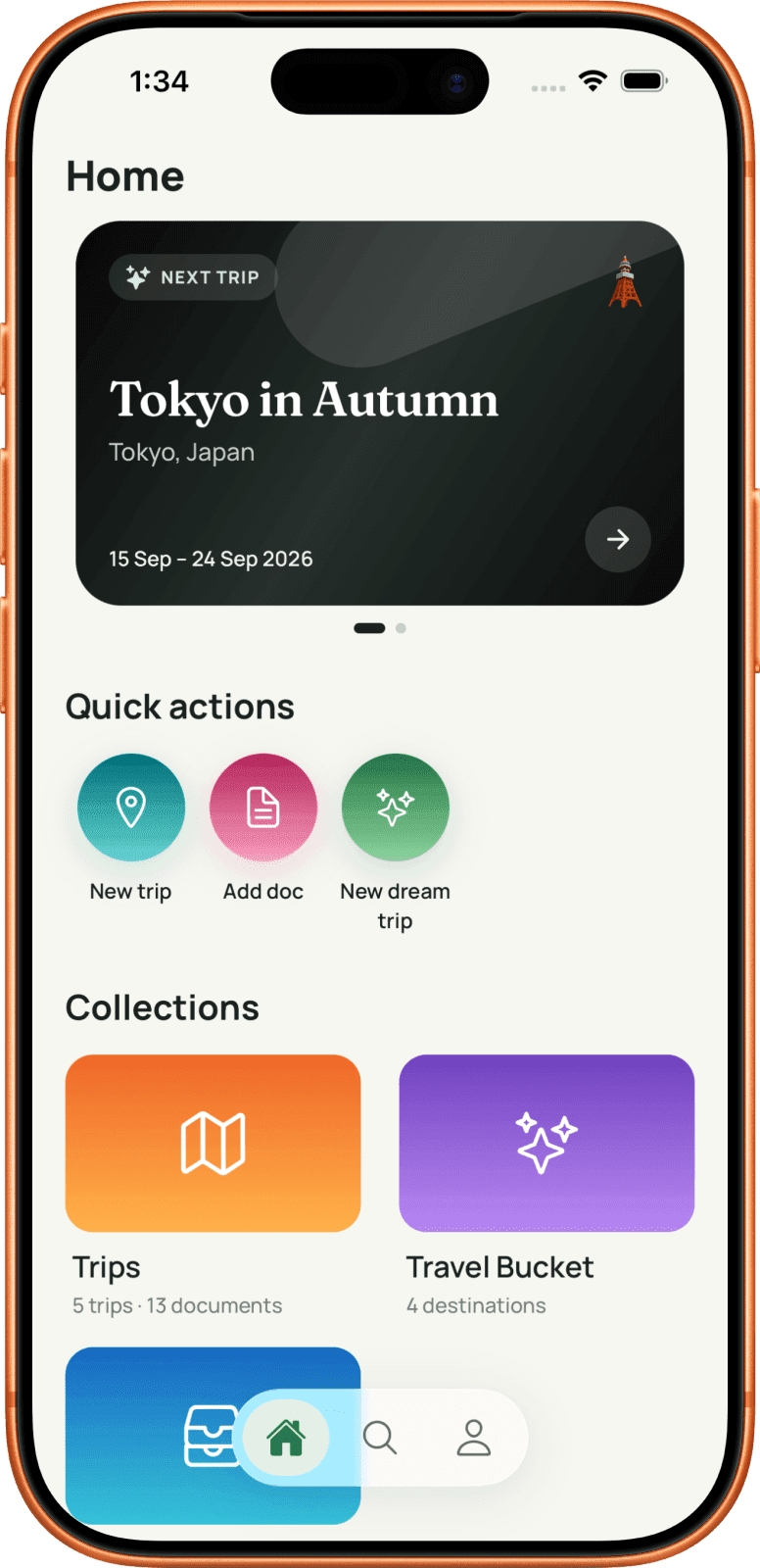Open the Search tab
Screen dimensions: 760x1568
tap(380, 1438)
